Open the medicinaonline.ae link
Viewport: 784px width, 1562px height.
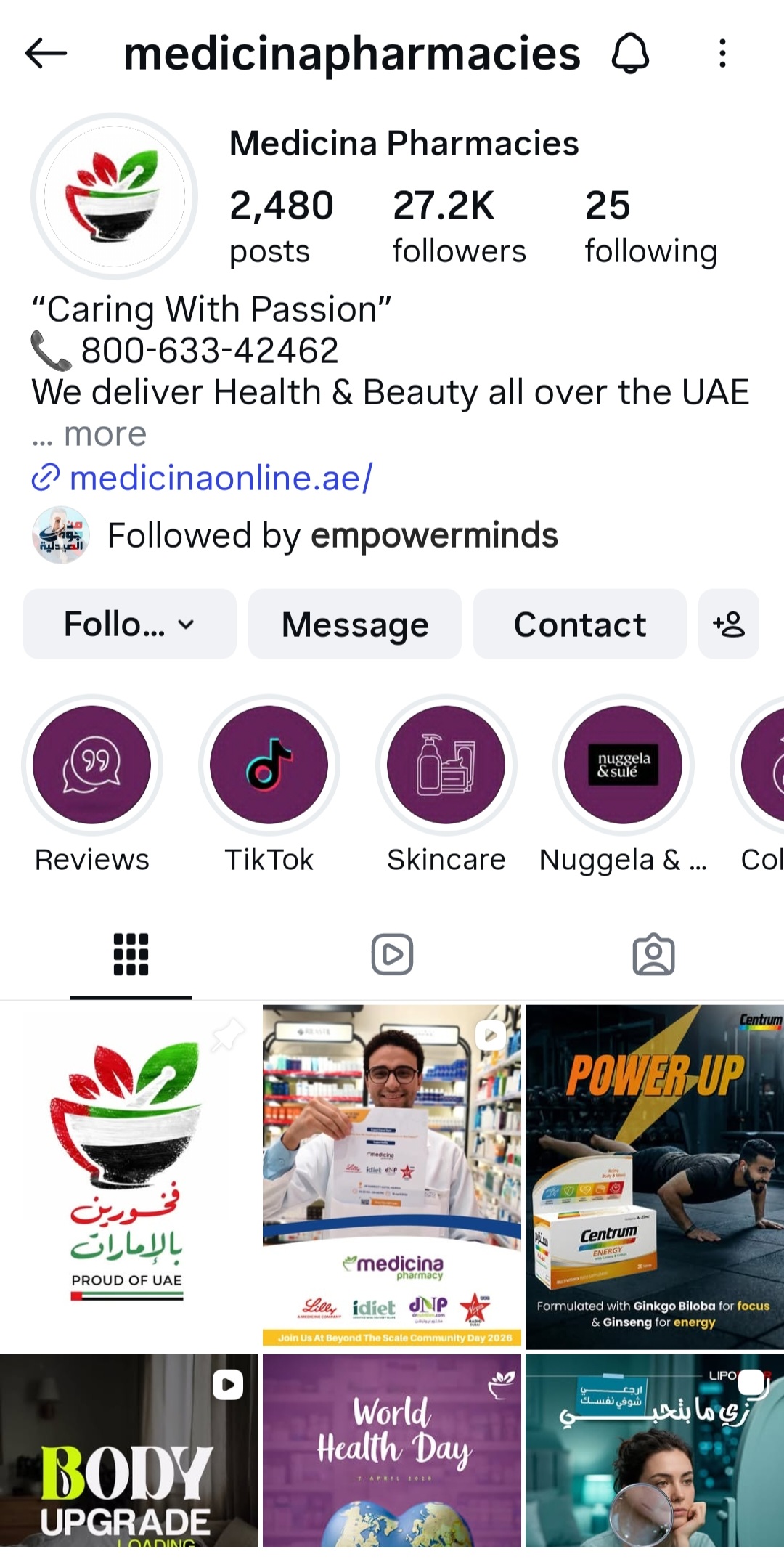pos(220,478)
